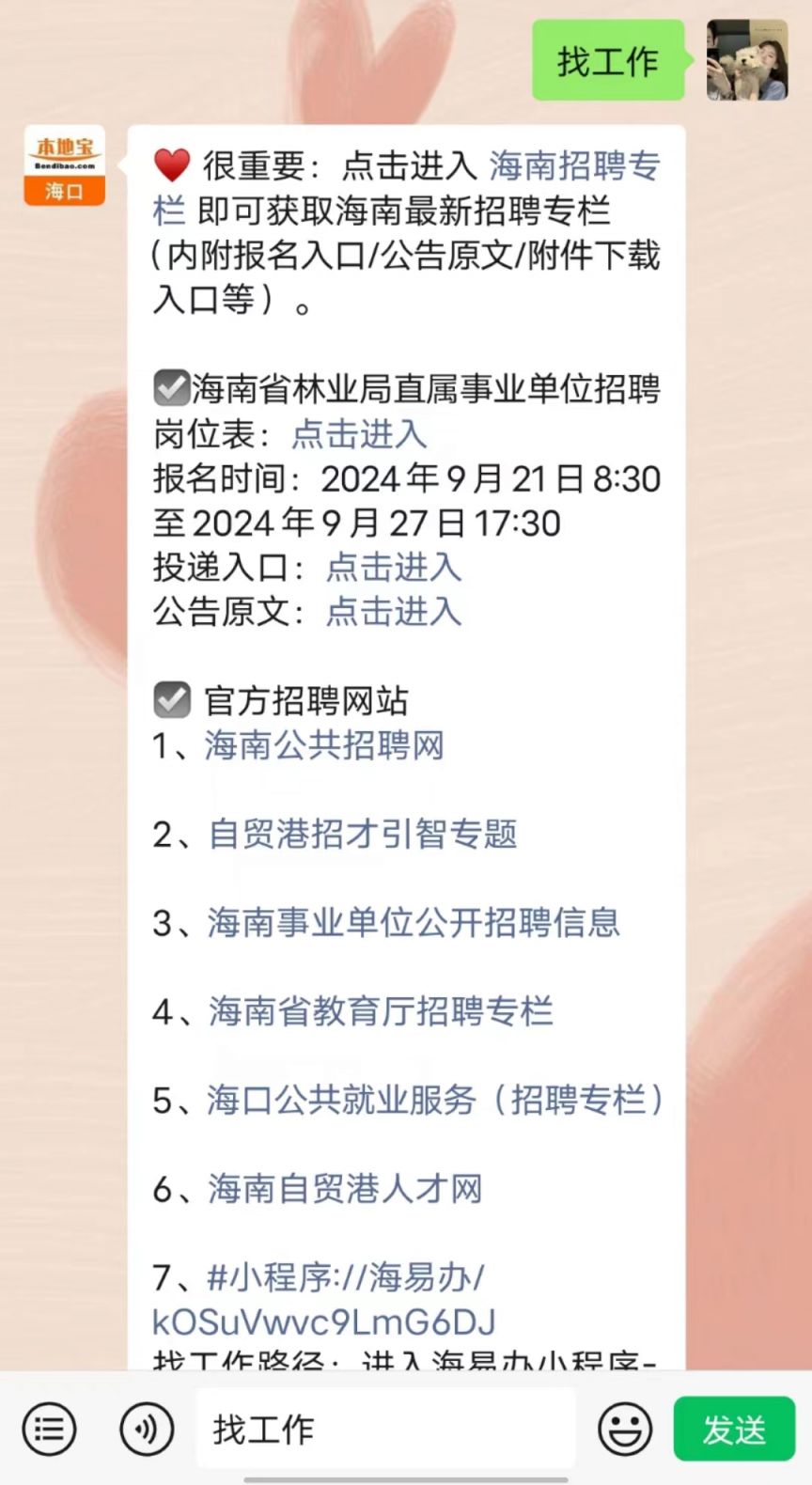The width and height of the screenshot is (812, 1485).
Task: Open 点击进入 link for 岗位表
Action: point(359,434)
